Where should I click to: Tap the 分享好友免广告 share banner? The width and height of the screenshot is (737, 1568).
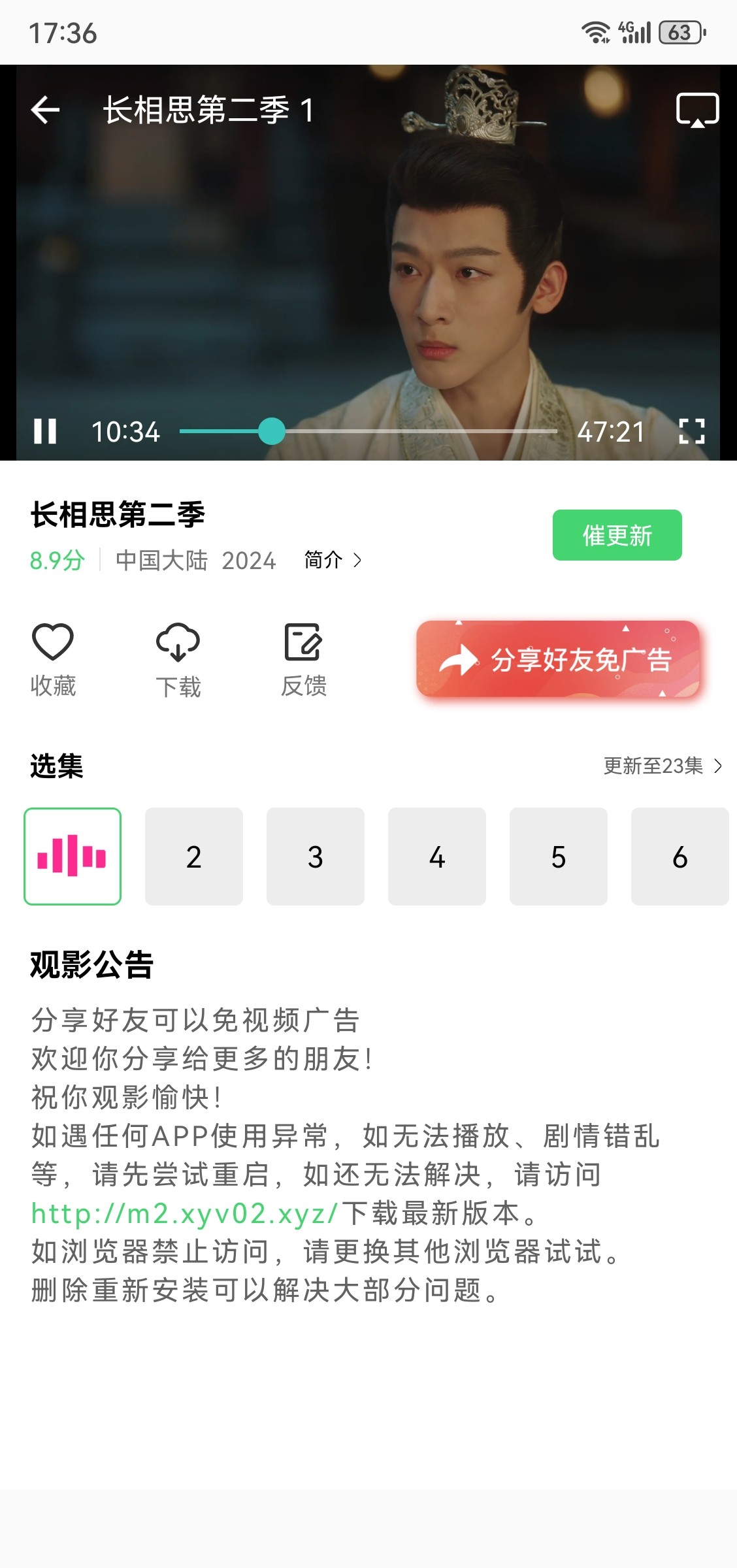click(x=558, y=659)
